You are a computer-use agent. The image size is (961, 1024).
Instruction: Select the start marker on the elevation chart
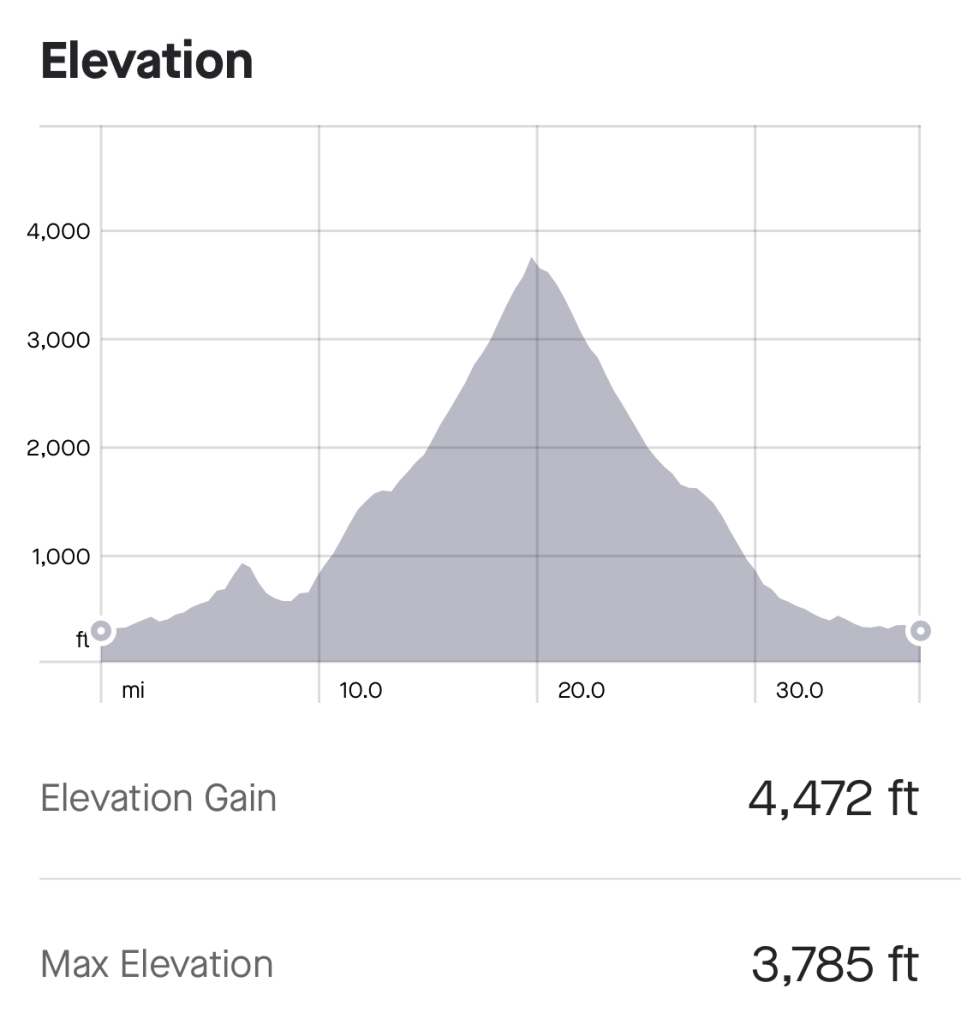(x=101, y=631)
